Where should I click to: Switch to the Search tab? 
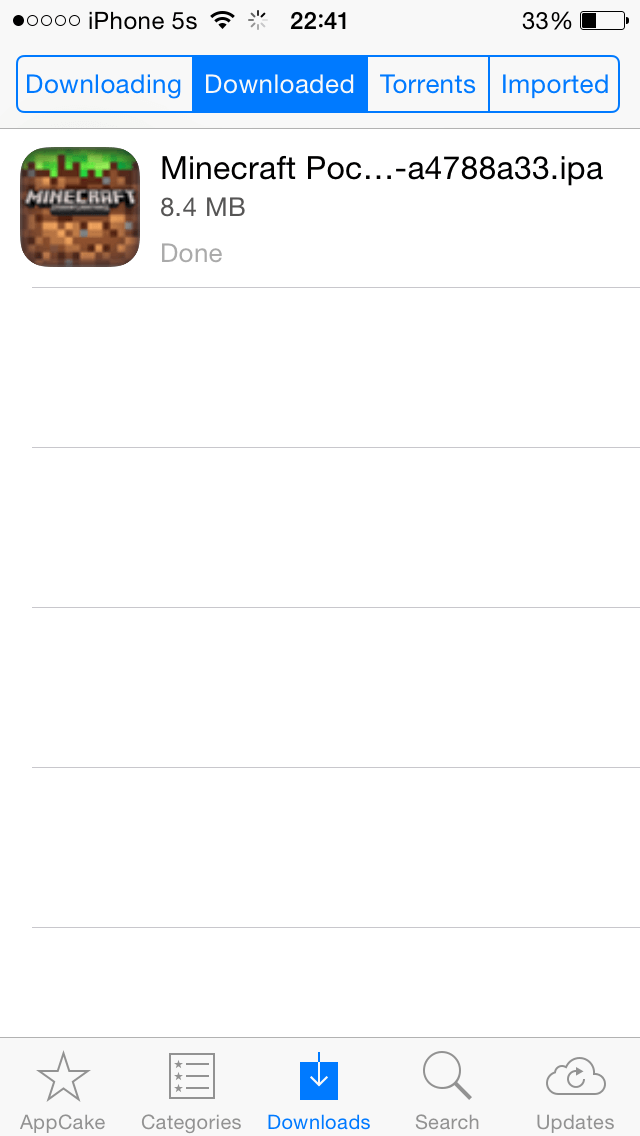(x=447, y=1090)
